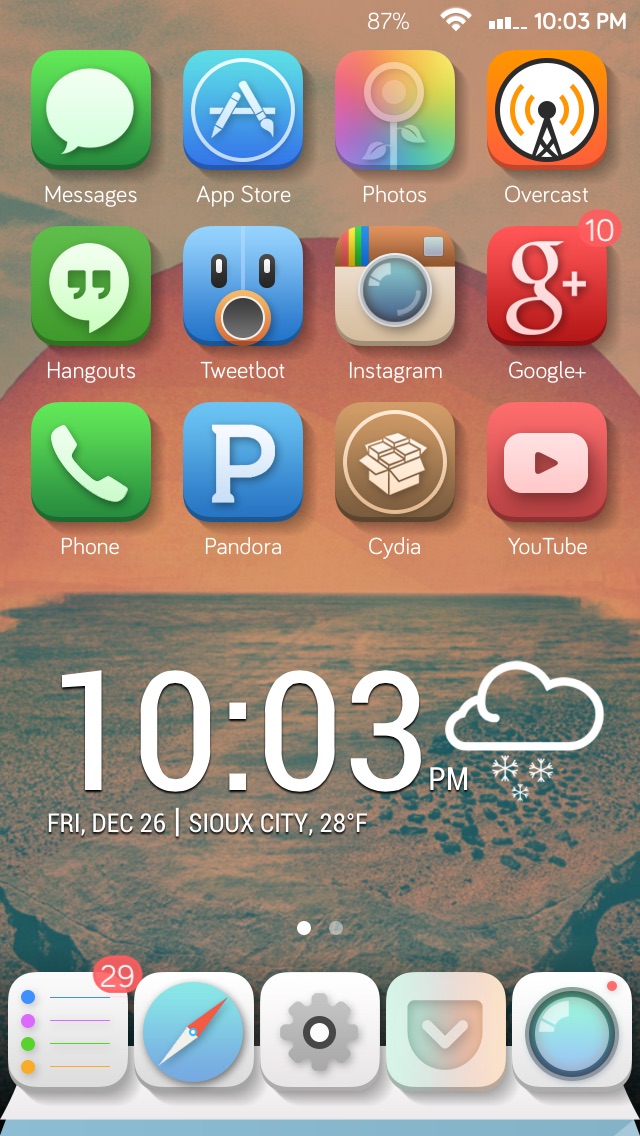Open the Phone app

click(91, 462)
